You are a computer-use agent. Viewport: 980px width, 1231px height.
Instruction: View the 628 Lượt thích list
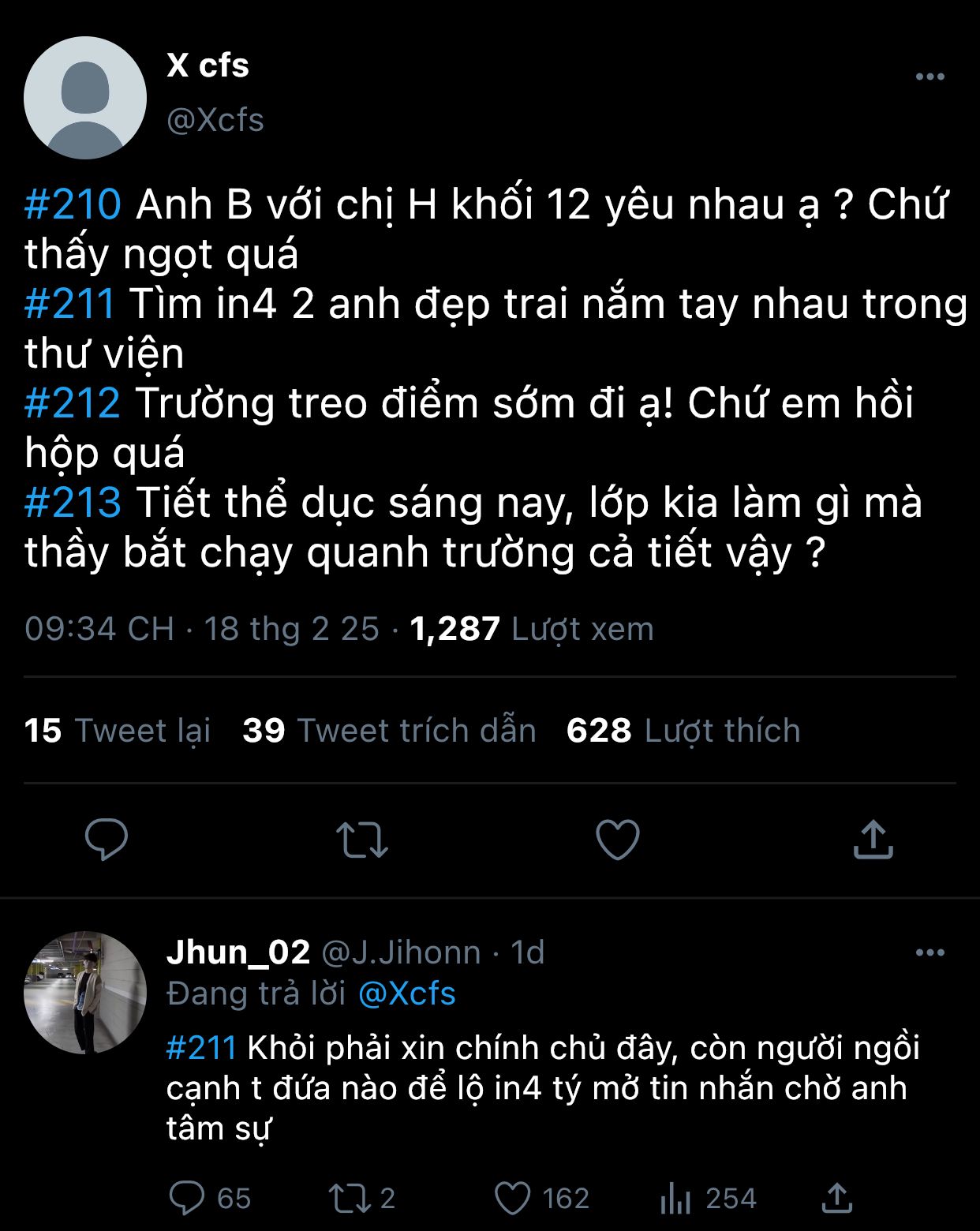pyautogui.click(x=683, y=731)
